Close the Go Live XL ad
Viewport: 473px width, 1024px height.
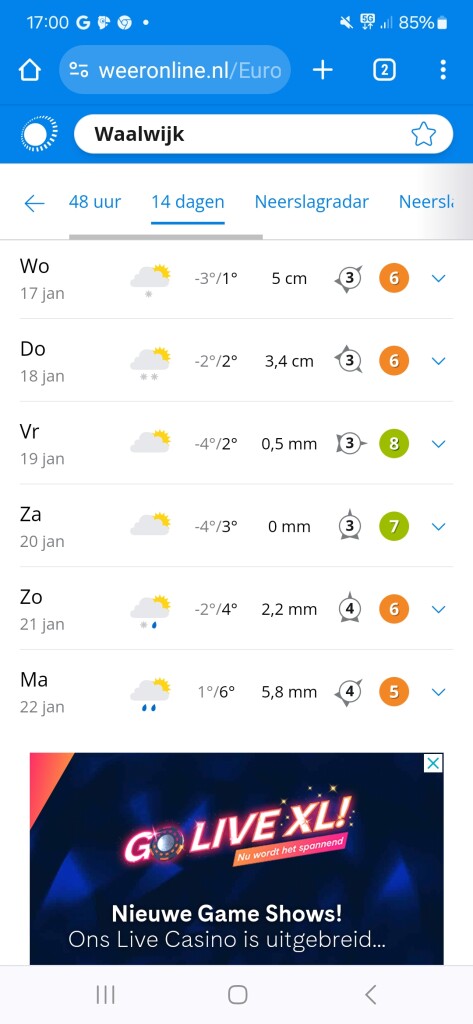[x=433, y=763]
